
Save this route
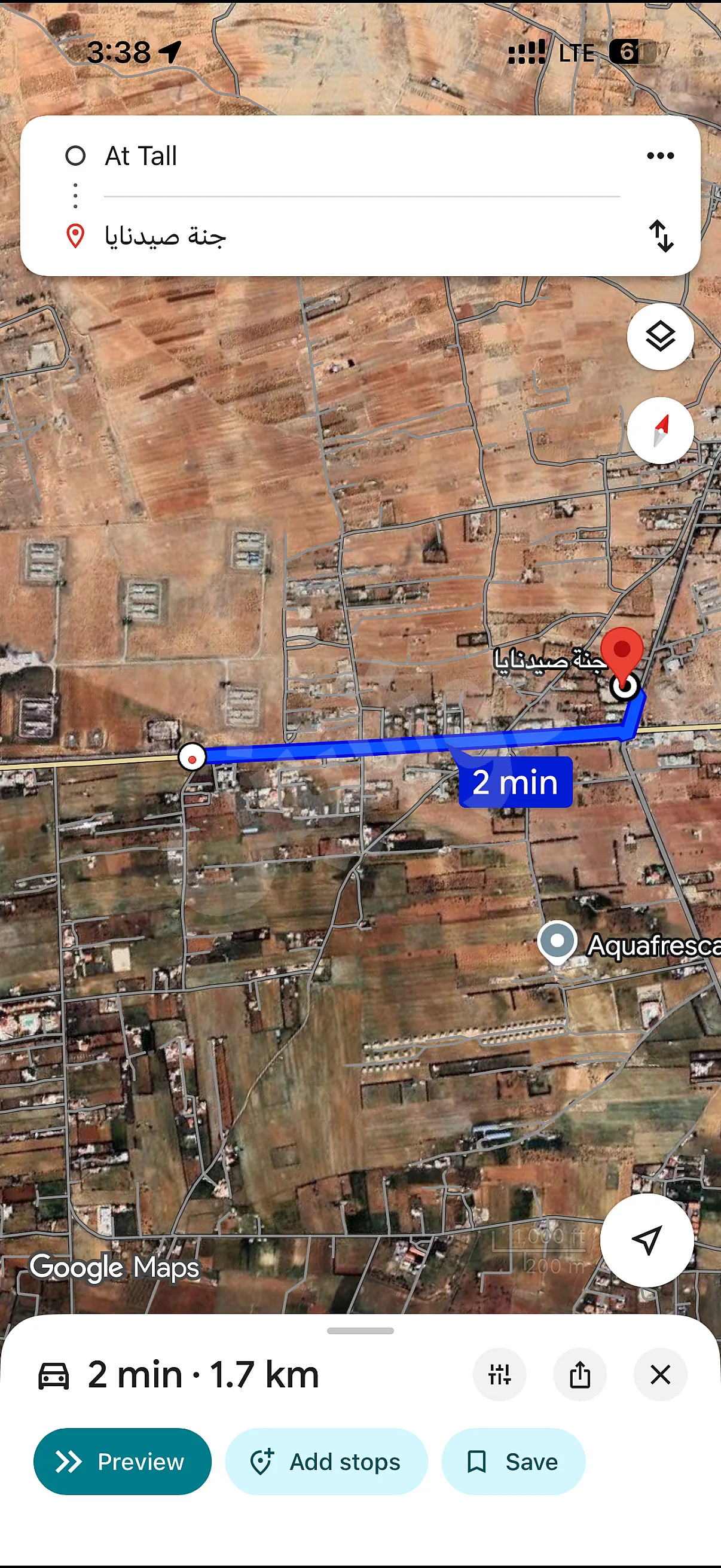tap(513, 1462)
